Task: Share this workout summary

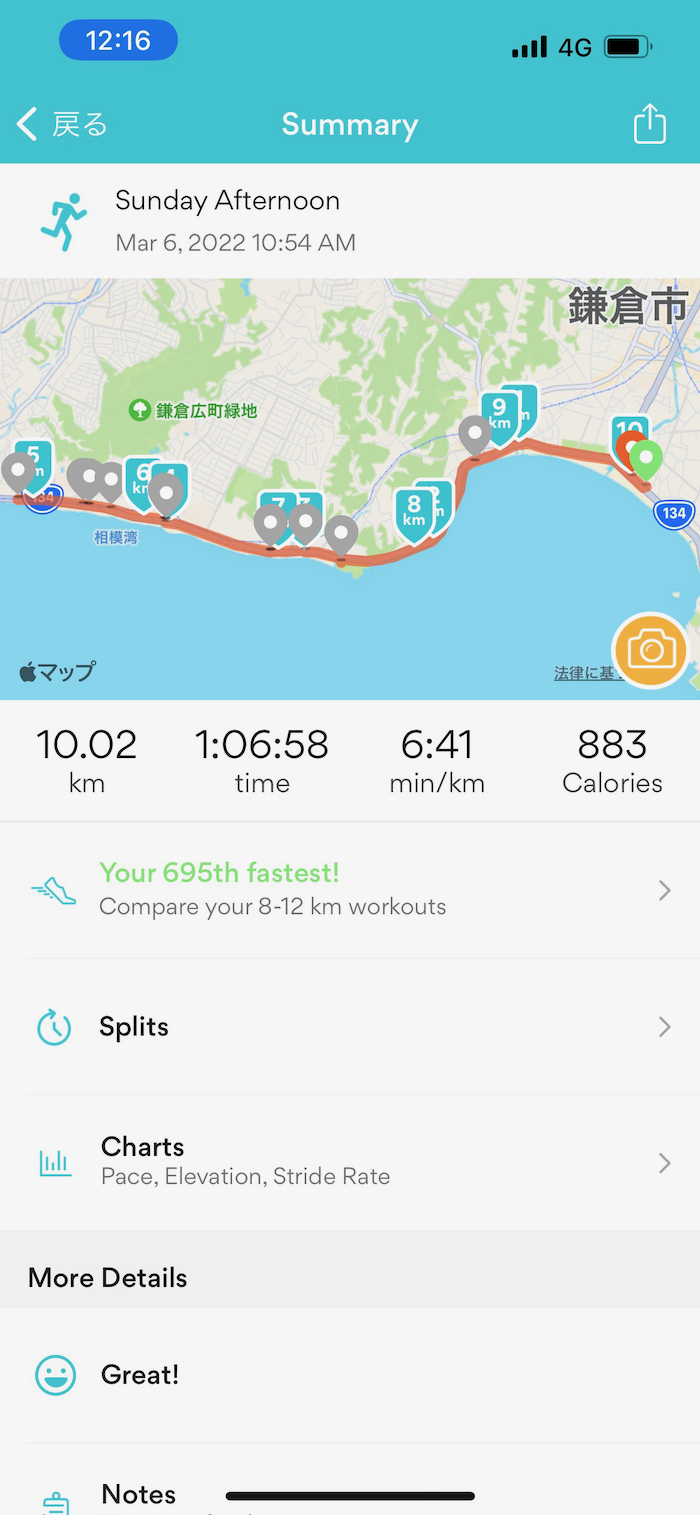Action: click(x=649, y=125)
